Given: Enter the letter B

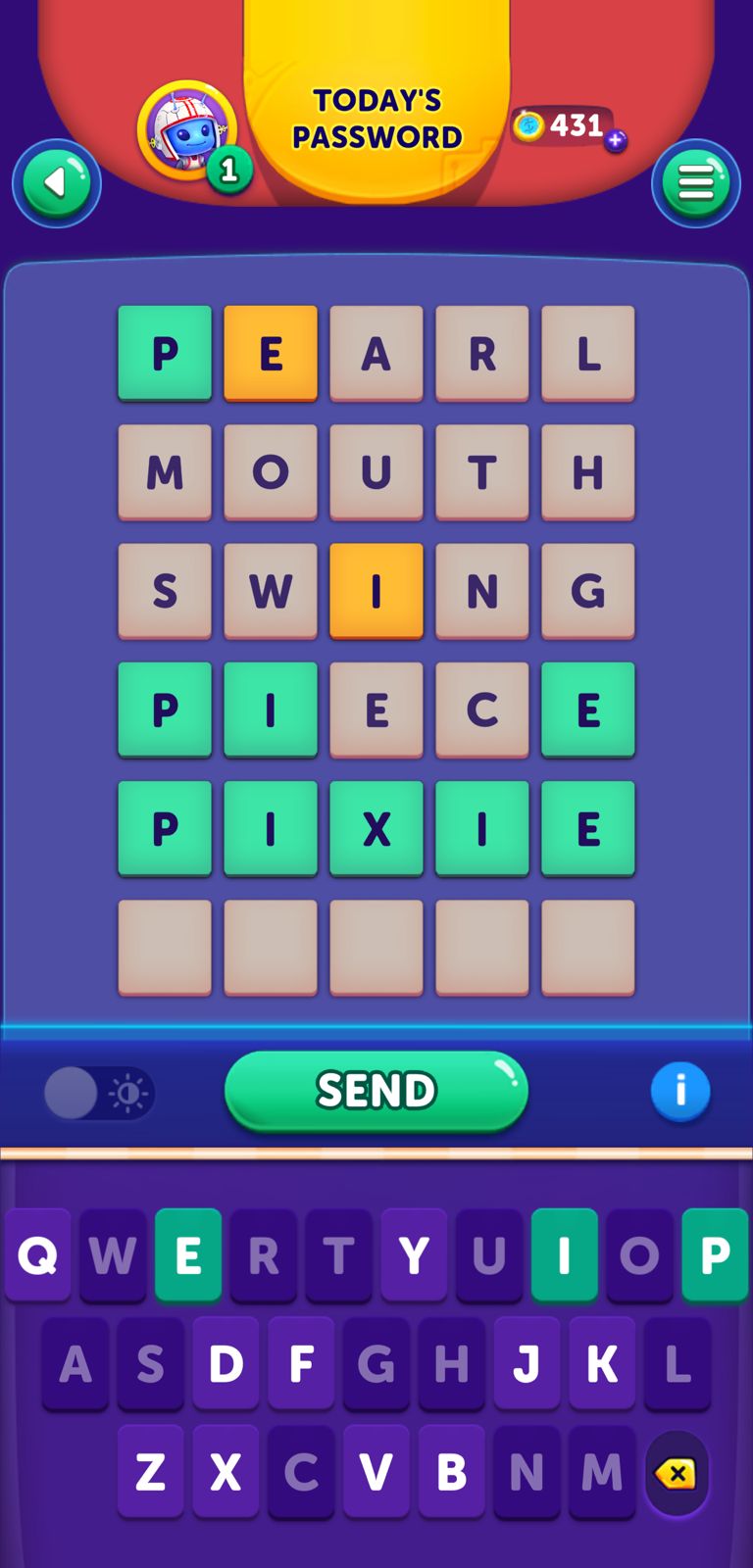Looking at the screenshot, I should (x=451, y=1471).
